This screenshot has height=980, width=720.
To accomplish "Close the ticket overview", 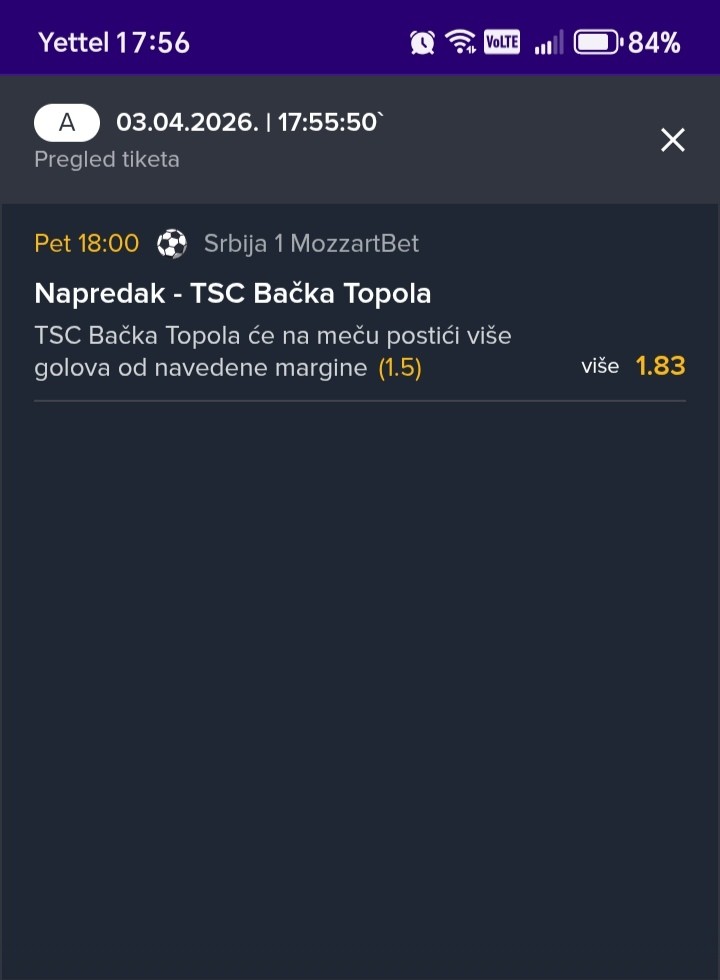I will pos(673,141).
